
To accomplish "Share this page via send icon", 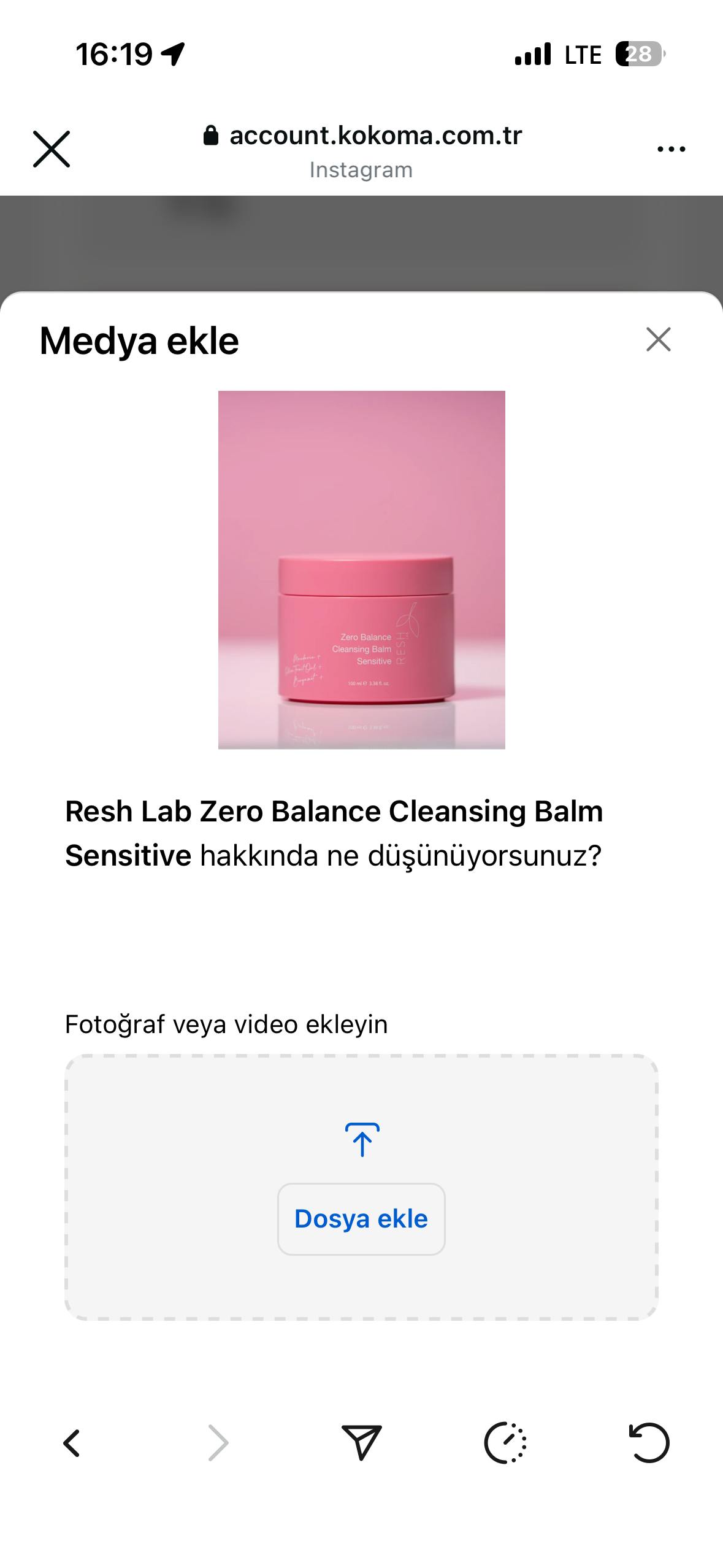I will 361,1443.
